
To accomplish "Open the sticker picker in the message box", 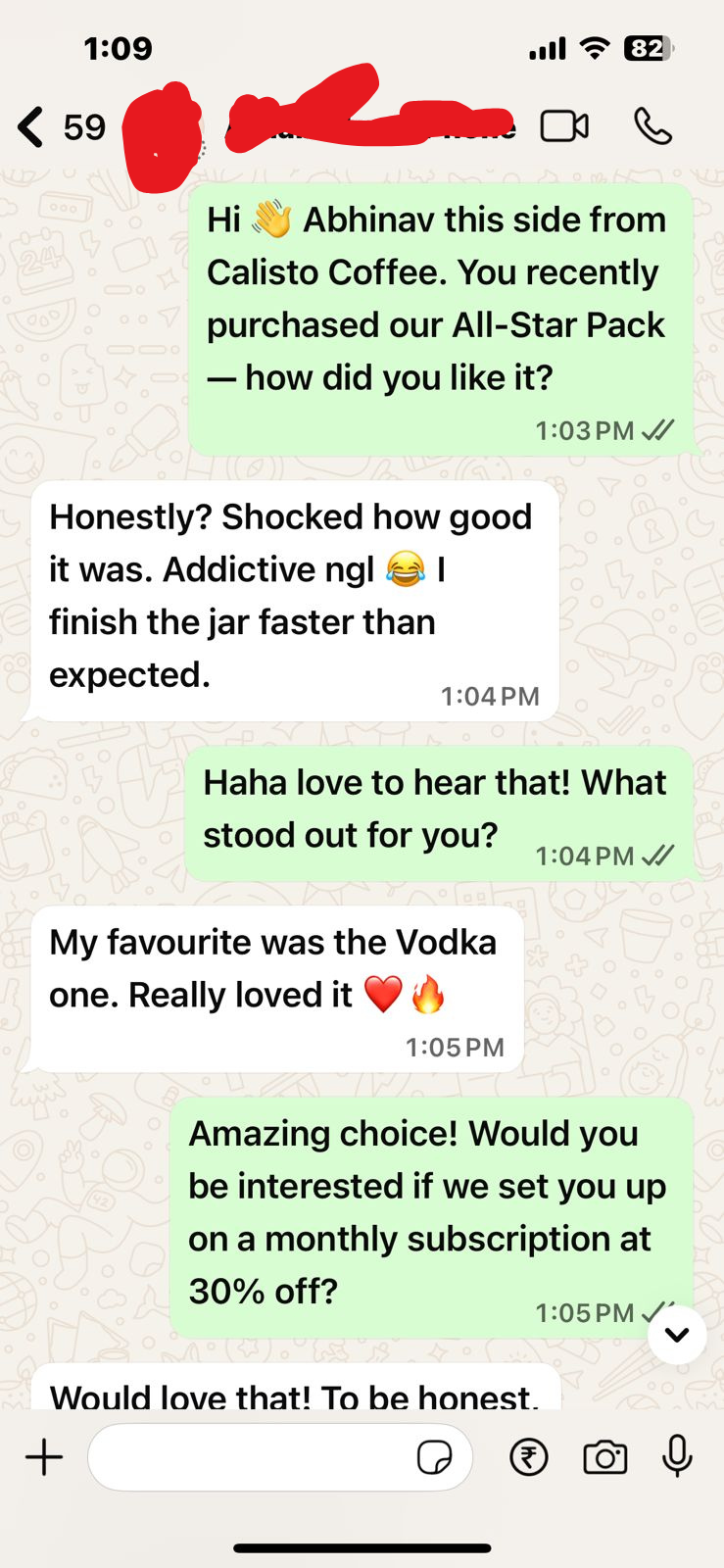I will click(434, 1457).
